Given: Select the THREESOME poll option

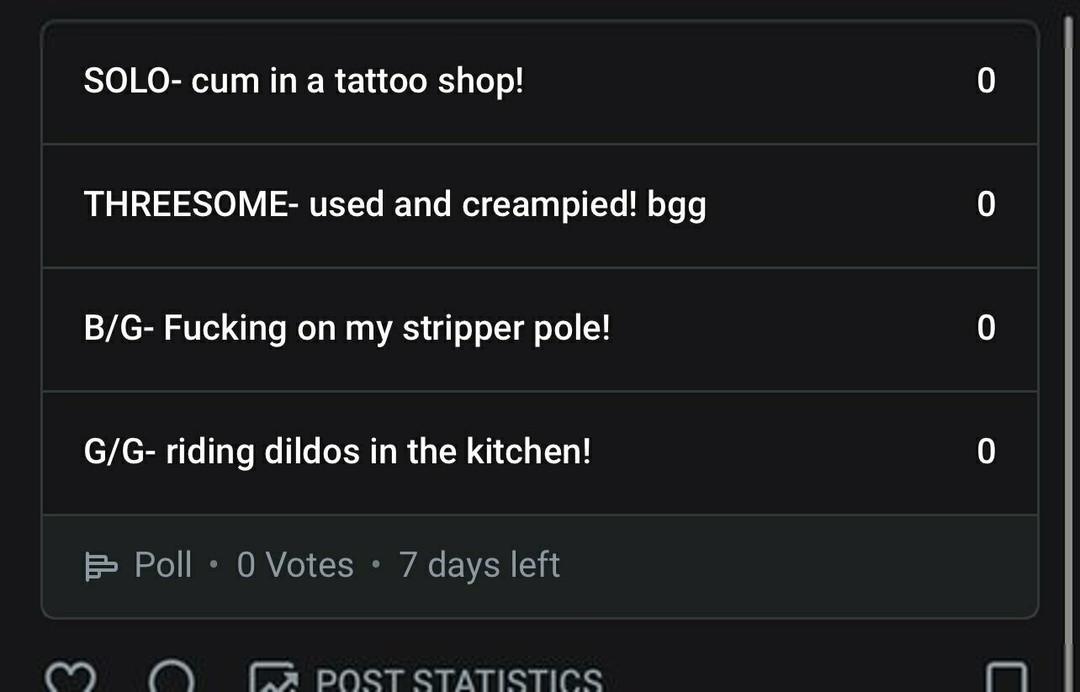Looking at the screenshot, I should [x=540, y=205].
